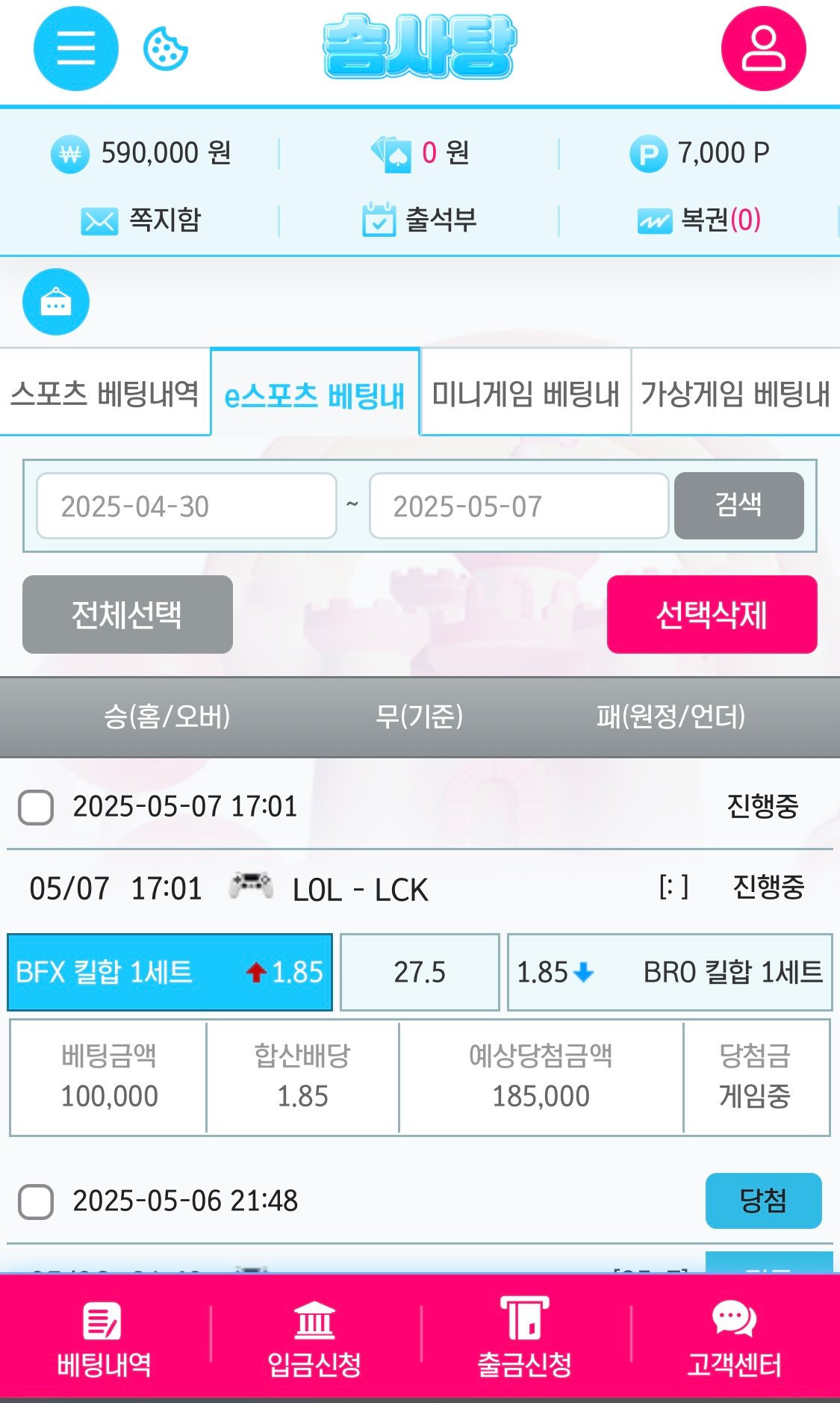Edit the start date 2025-04-30 field

tap(187, 507)
